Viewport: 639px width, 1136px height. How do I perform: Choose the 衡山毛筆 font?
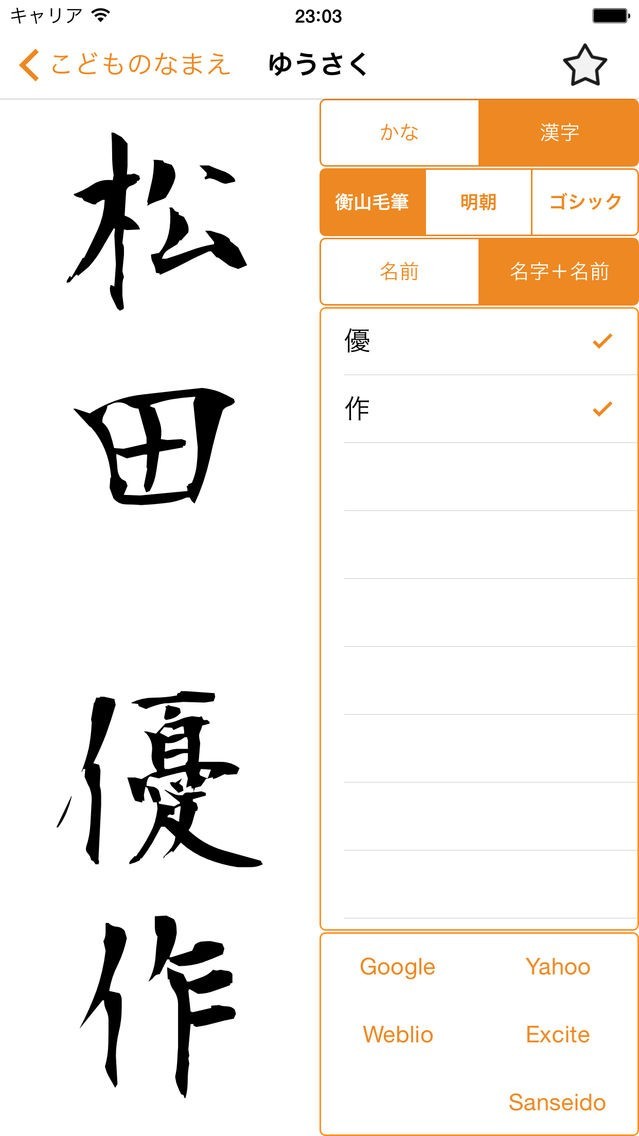click(x=372, y=202)
